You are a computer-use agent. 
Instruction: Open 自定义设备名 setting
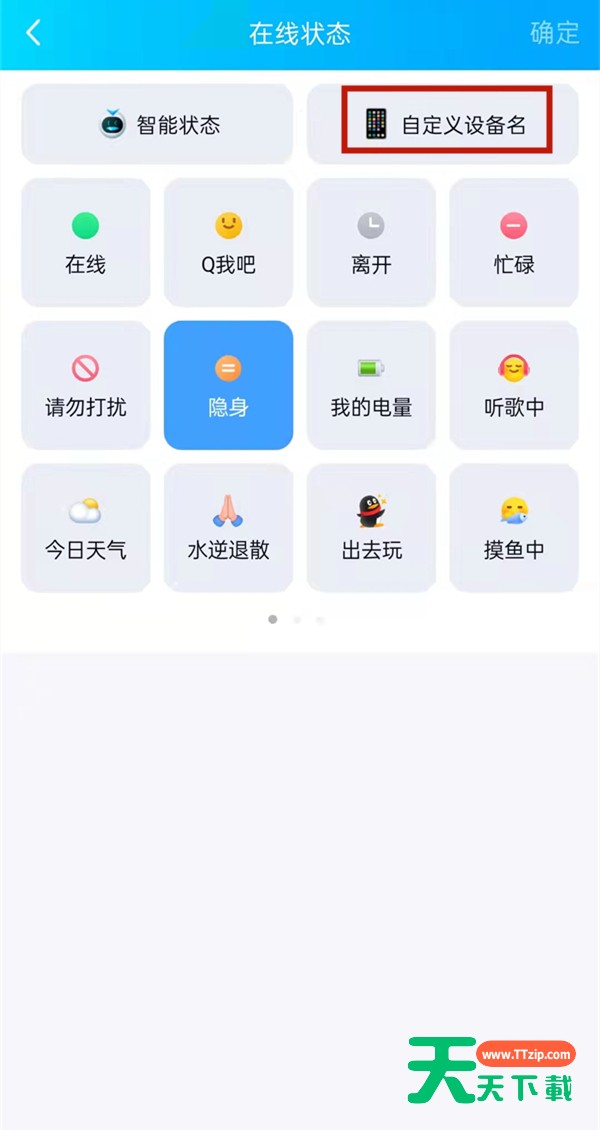pyautogui.click(x=444, y=125)
